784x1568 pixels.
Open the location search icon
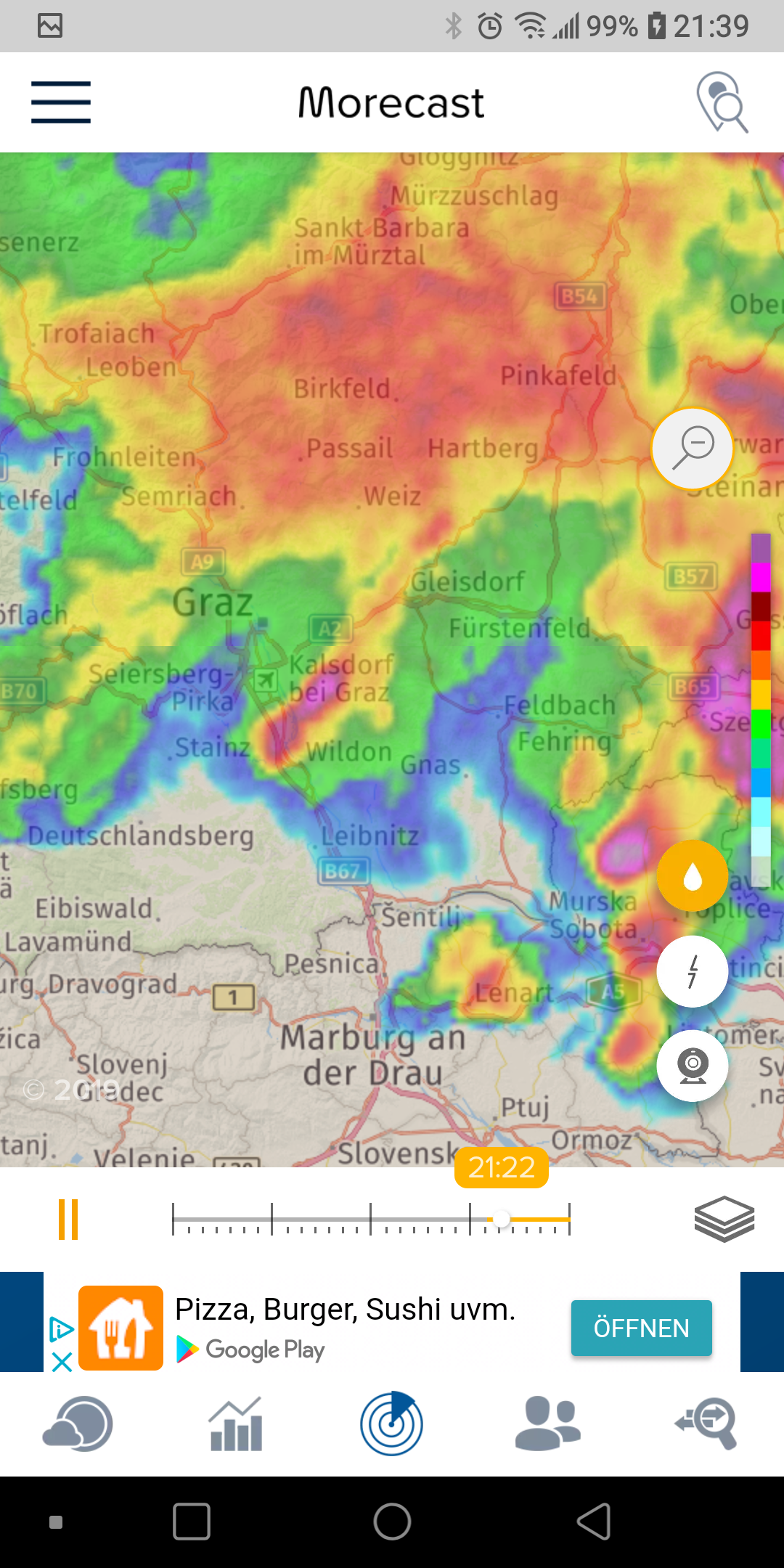click(722, 102)
